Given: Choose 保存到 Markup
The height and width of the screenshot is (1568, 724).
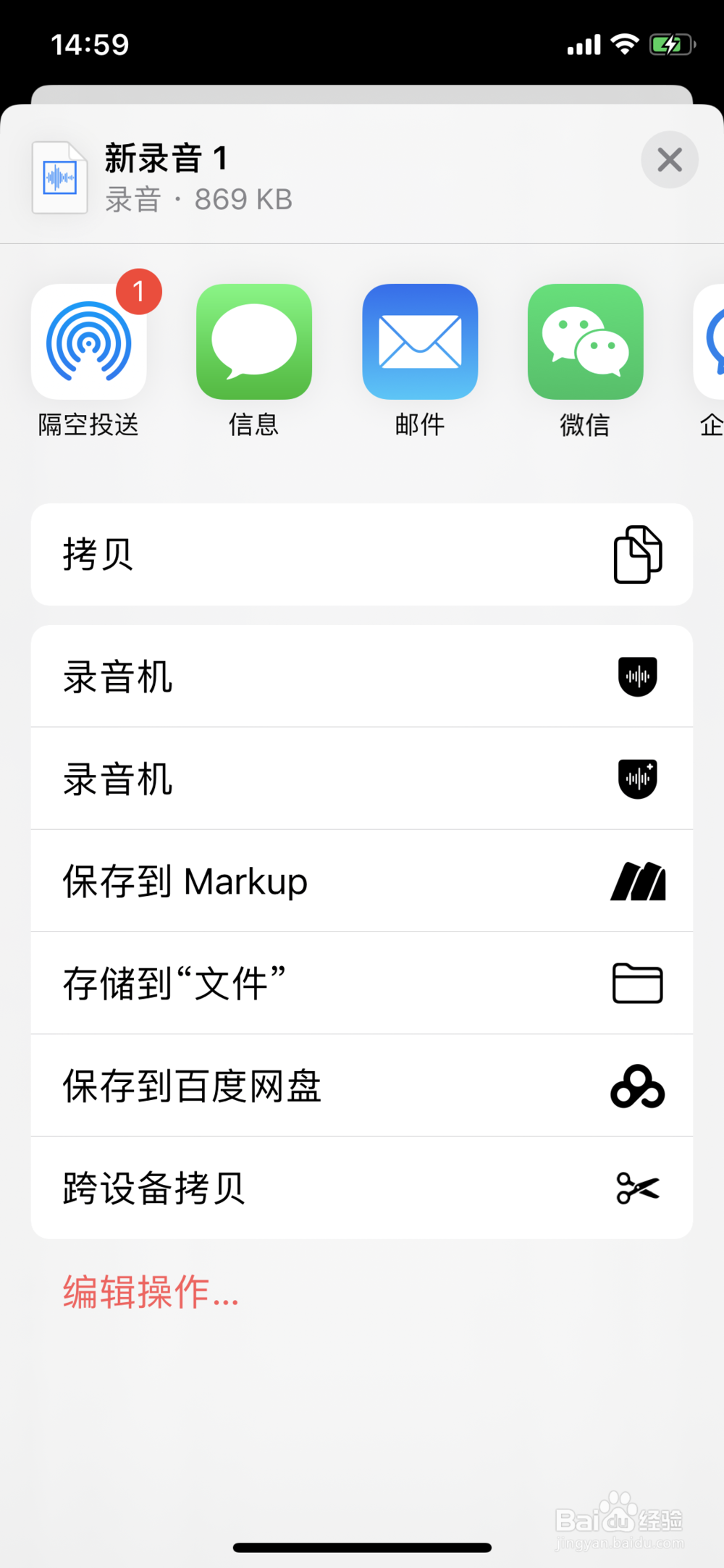Looking at the screenshot, I should [x=362, y=881].
